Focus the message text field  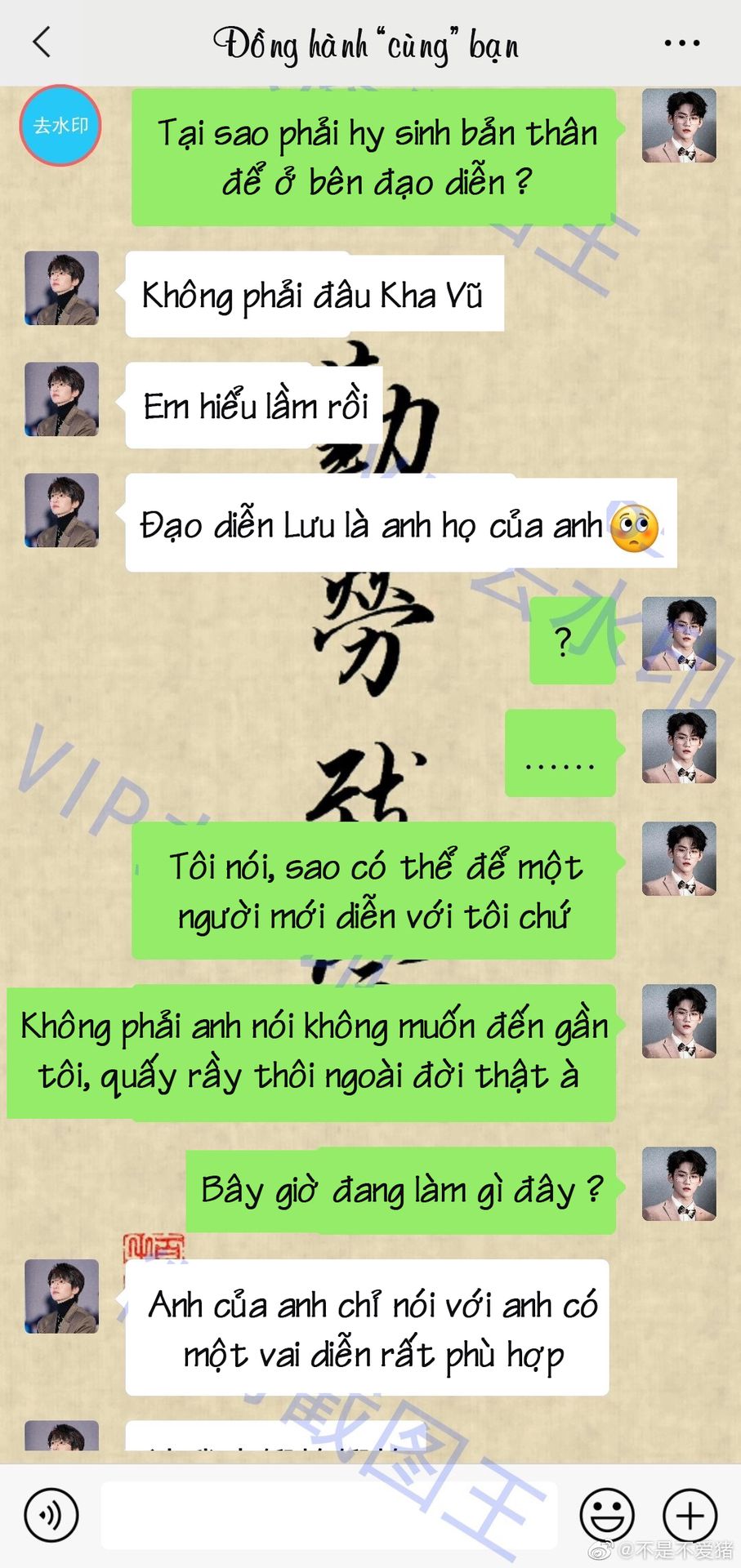click(329, 1515)
